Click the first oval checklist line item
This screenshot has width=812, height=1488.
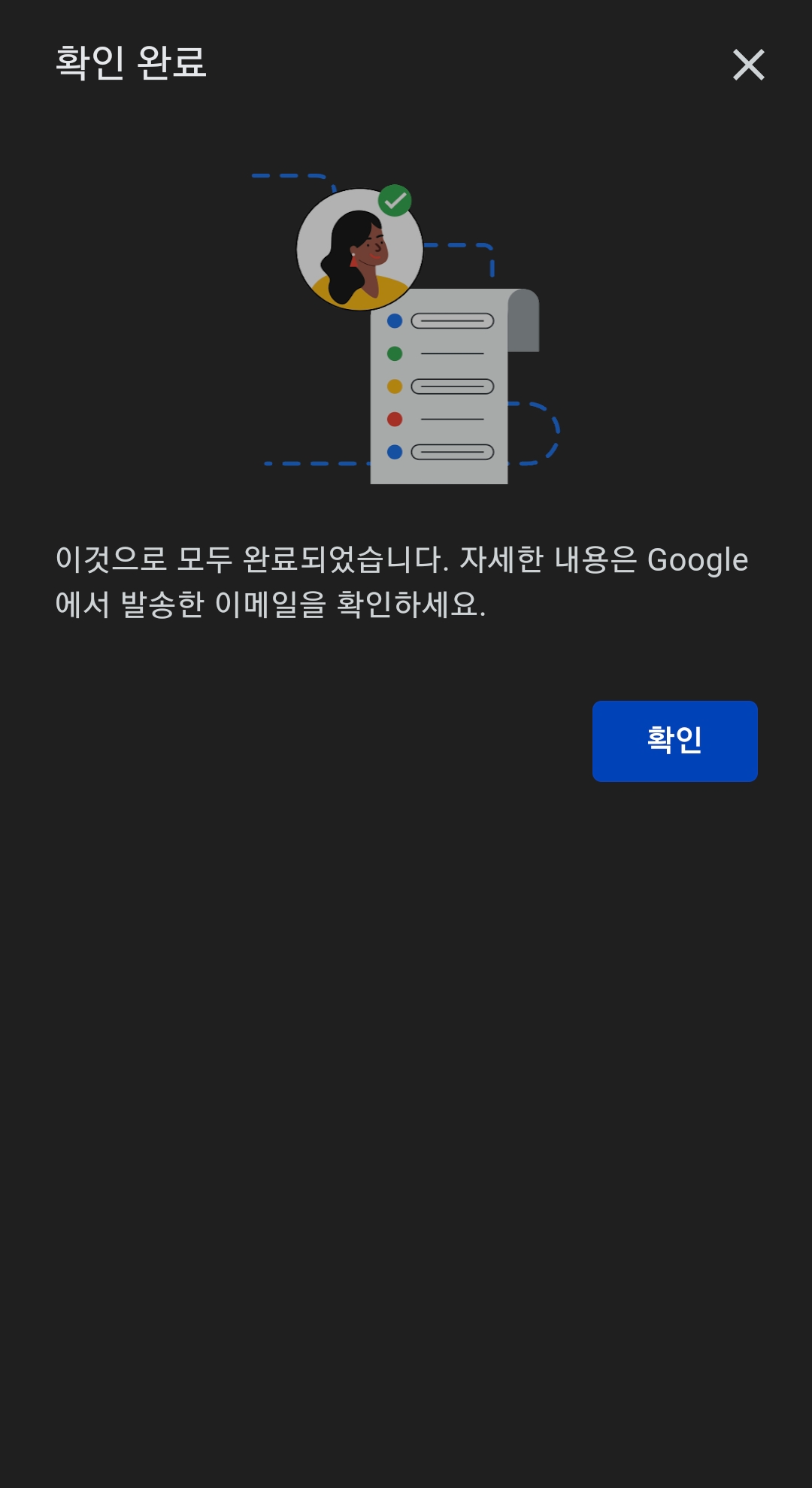coord(451,320)
